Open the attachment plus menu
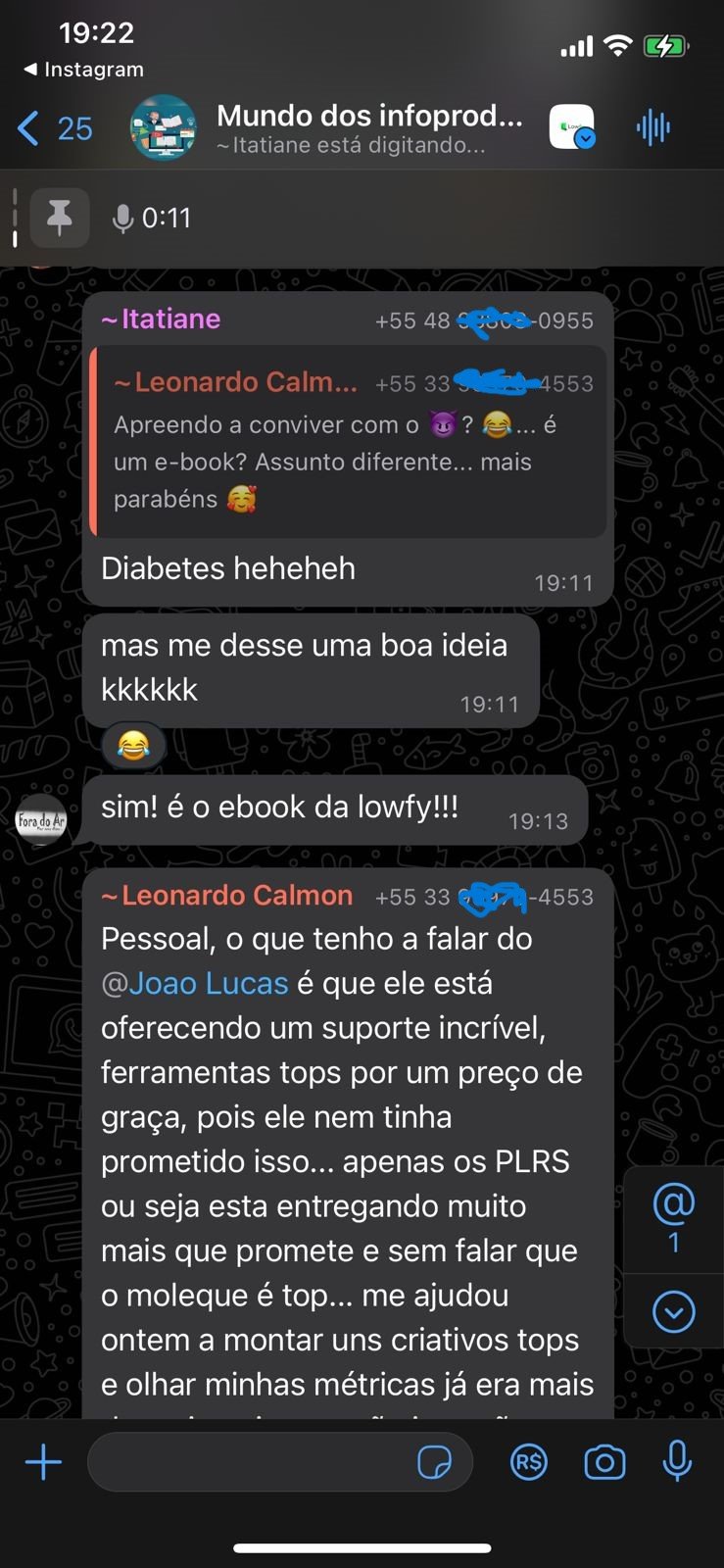 pos(43,1463)
